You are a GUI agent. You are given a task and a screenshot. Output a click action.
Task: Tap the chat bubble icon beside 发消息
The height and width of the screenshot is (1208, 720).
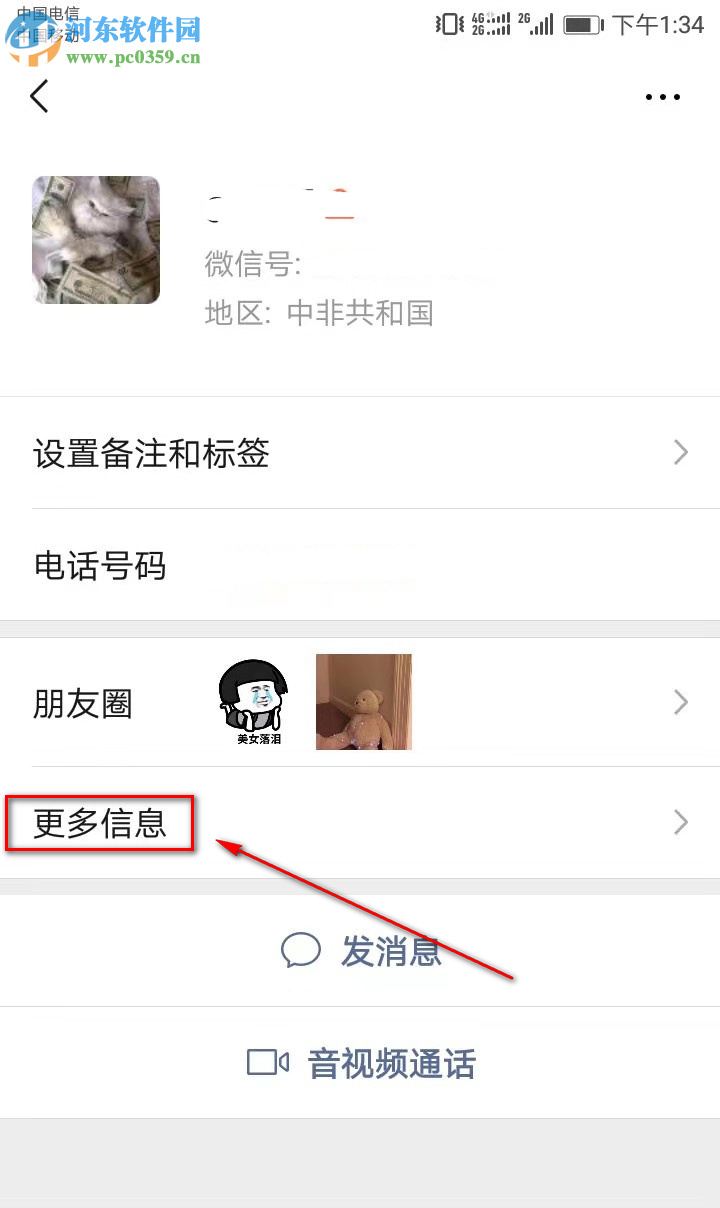point(303,951)
